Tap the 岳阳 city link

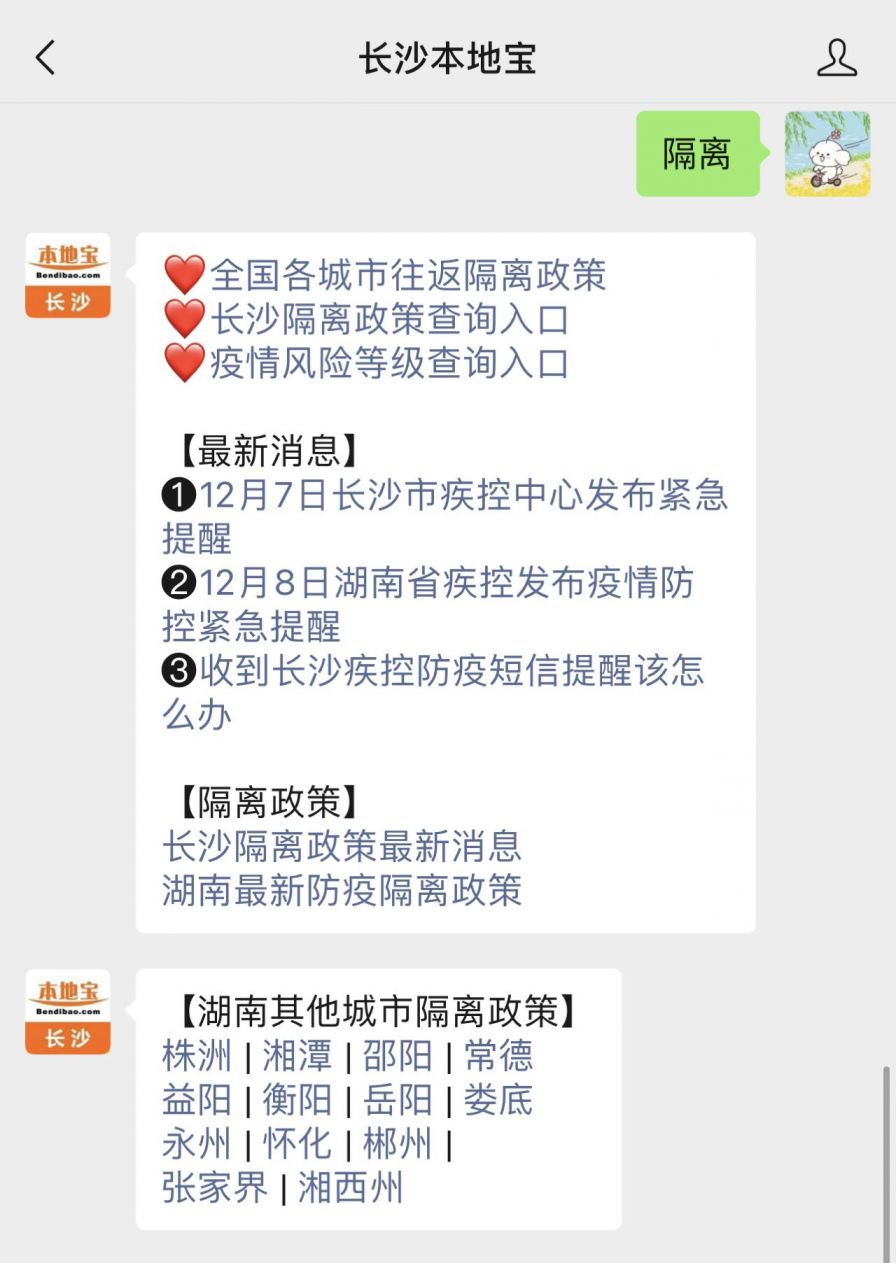[397, 1100]
